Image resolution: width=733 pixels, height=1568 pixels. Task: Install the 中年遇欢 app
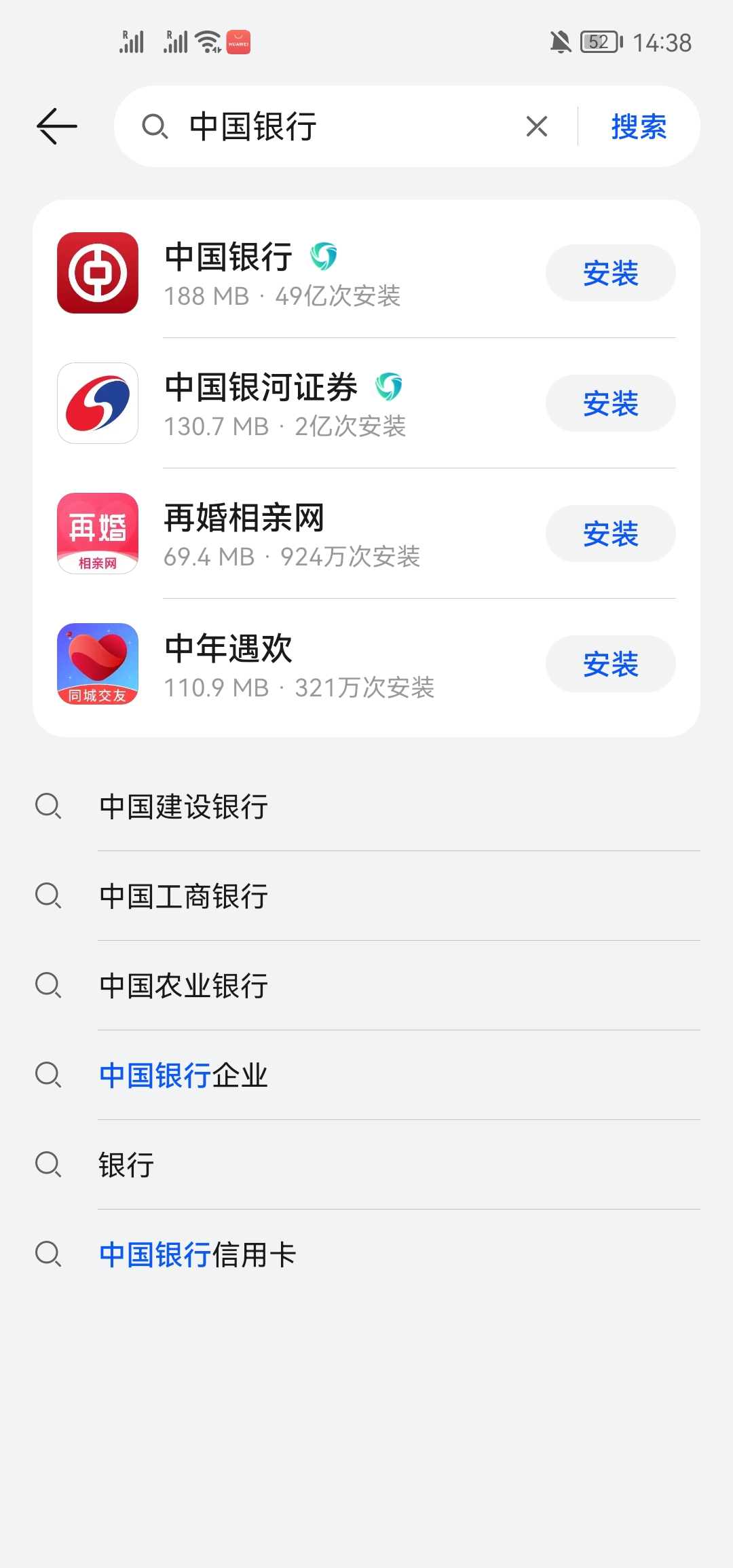tap(610, 664)
